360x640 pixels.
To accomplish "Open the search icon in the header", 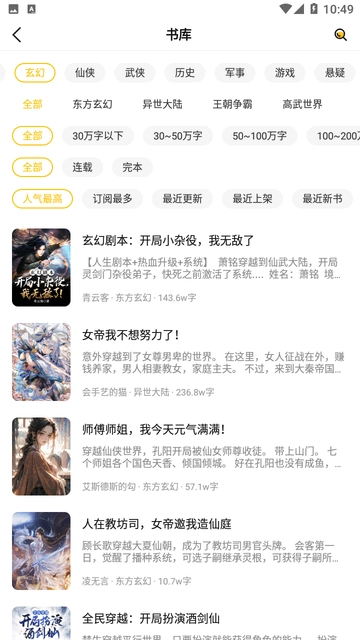I will (340, 35).
